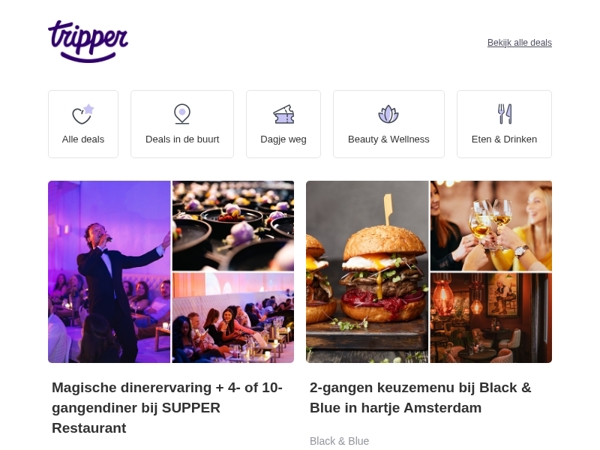Choose the Dagje weg category
The width and height of the screenshot is (600, 450).
tap(283, 125)
